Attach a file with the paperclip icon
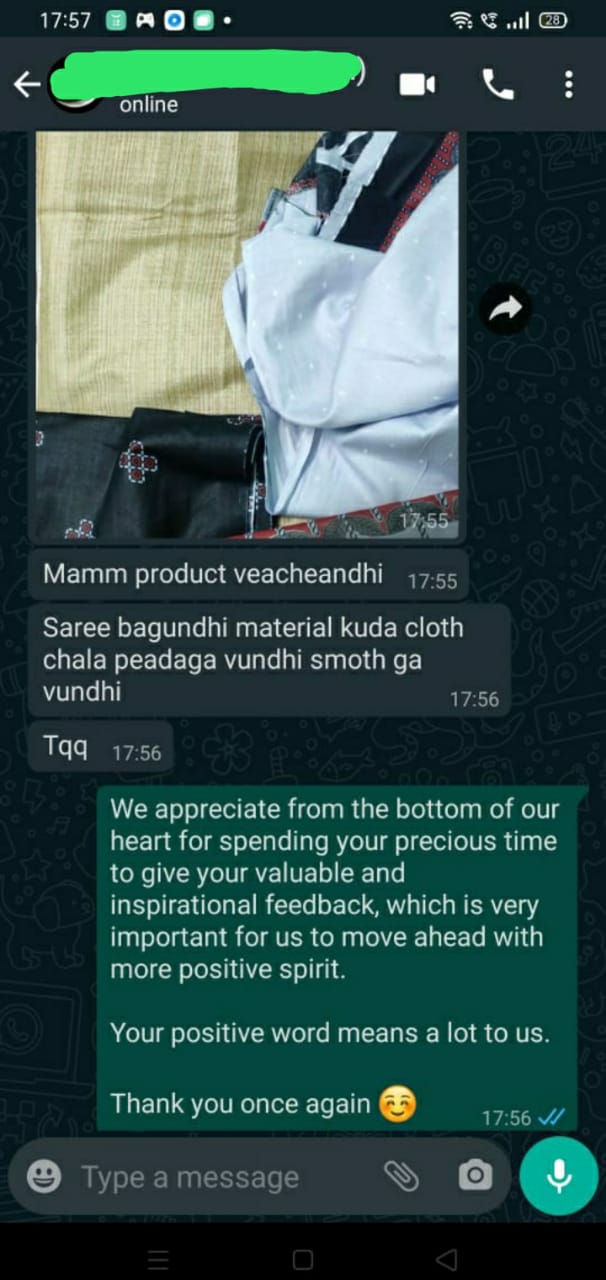The image size is (606, 1280). point(401,1177)
